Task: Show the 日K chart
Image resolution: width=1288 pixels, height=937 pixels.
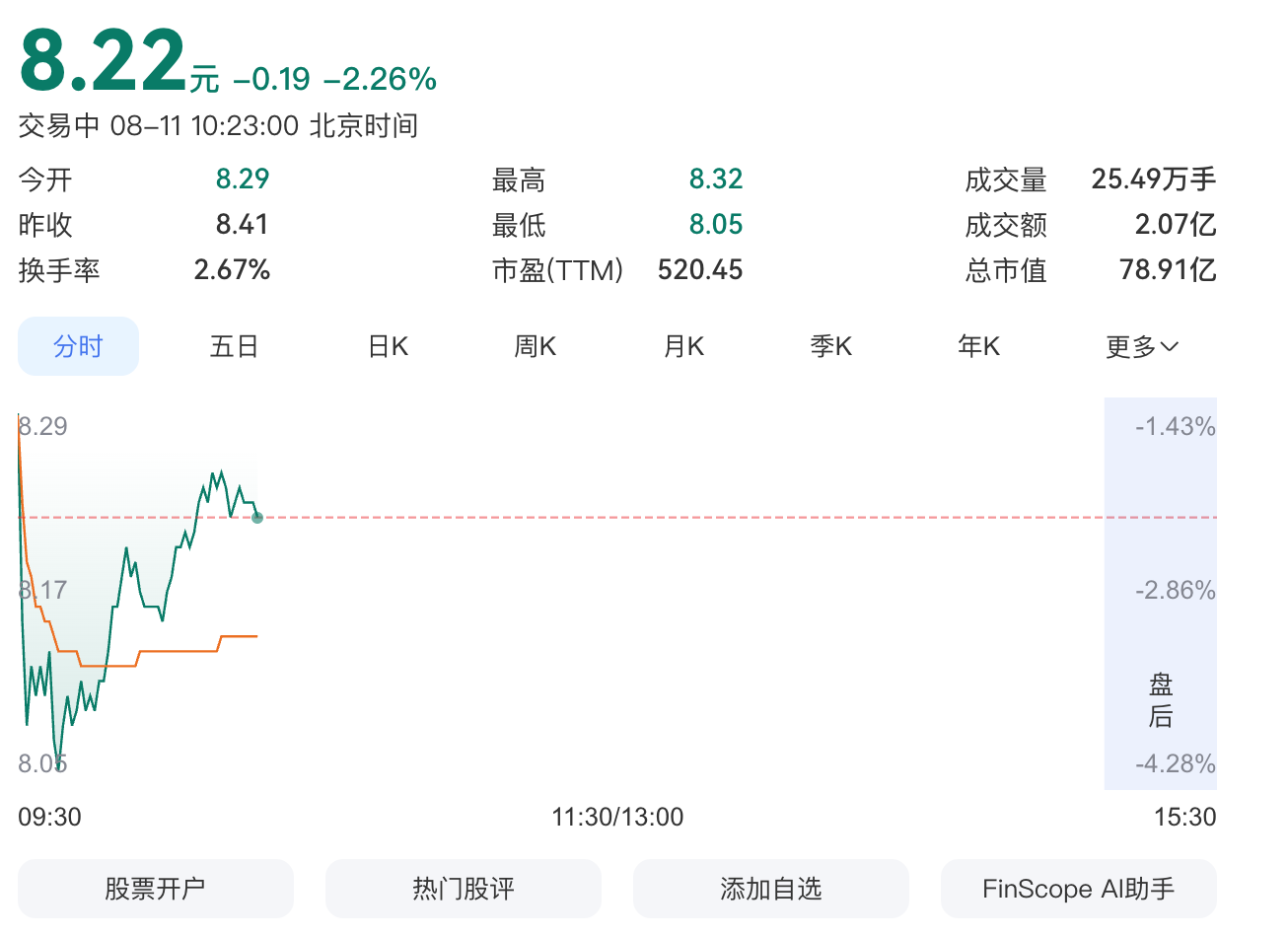Action: [388, 346]
